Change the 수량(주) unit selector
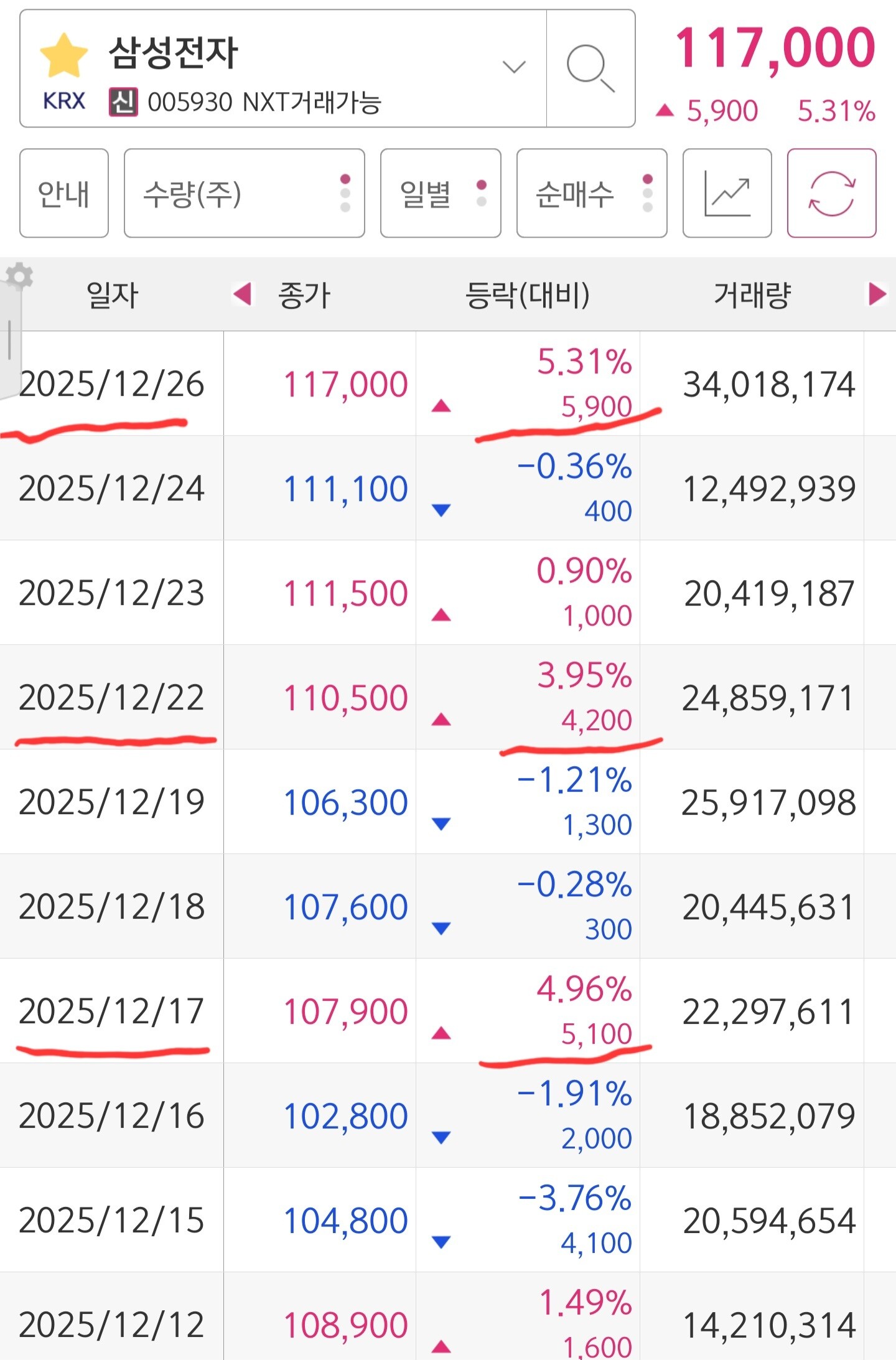896x1360 pixels. pyautogui.click(x=245, y=193)
